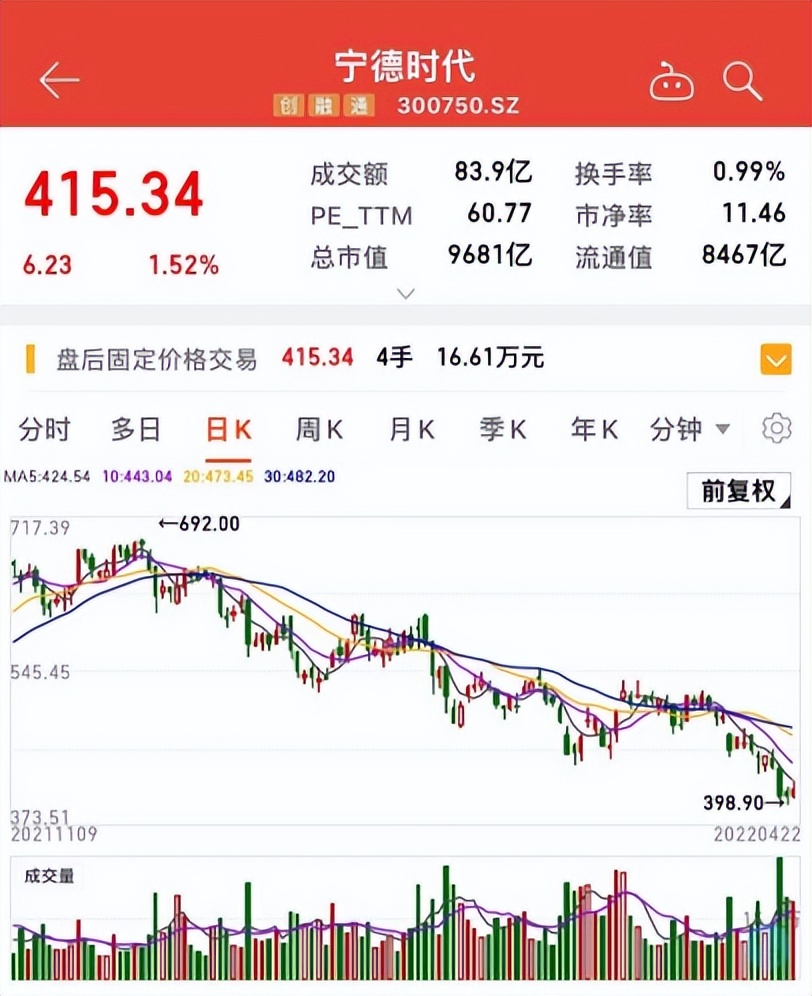Expand more quote details chevron
Screen dimensions: 812x996
tap(405, 293)
